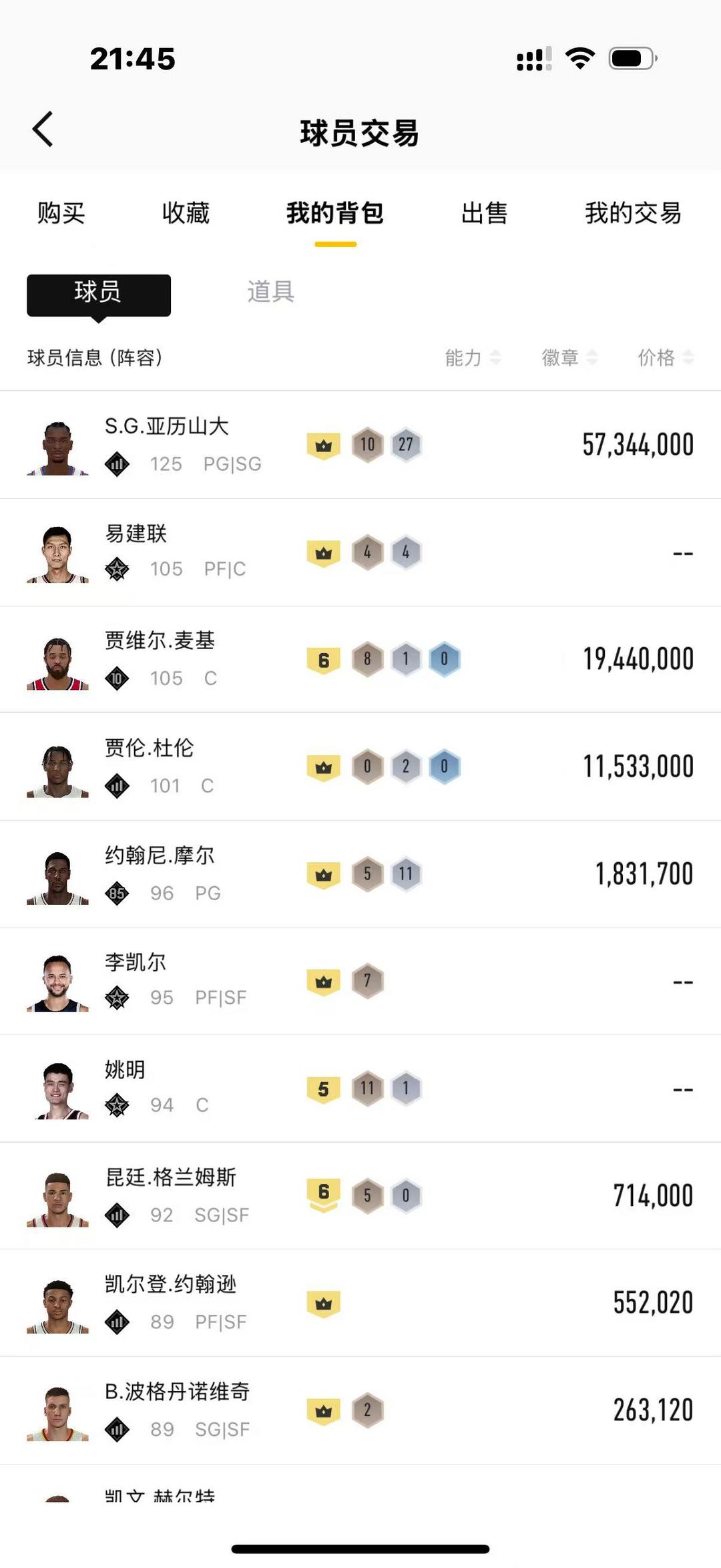721x1568 pixels.
Task: Open player 贾伦.杜伦
Action: coord(150,766)
